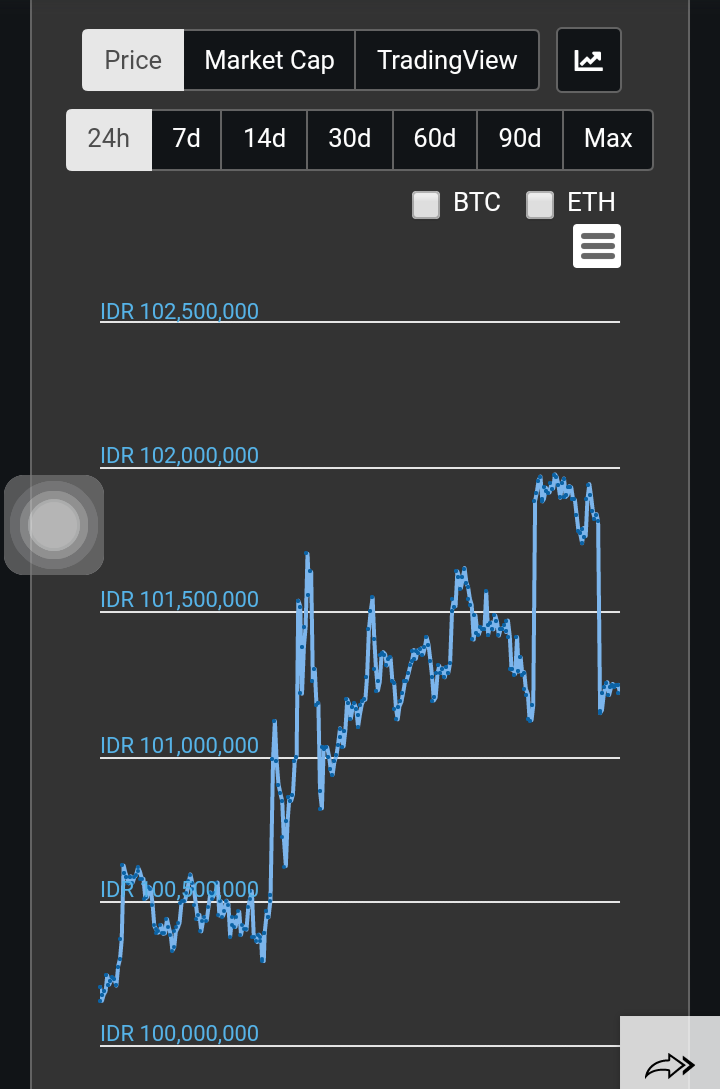Viewport: 720px width, 1089px height.
Task: Select the 30d time range
Action: pyautogui.click(x=350, y=139)
